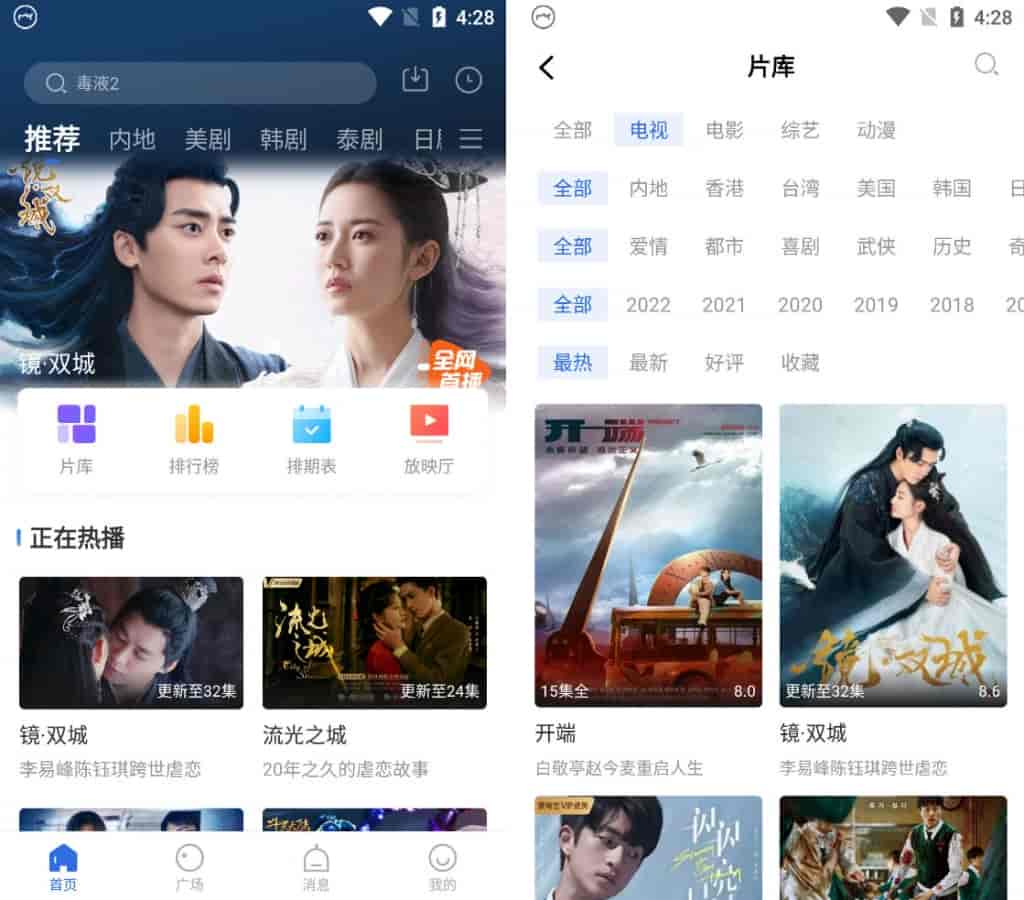Select the 电影 type filter
The width and height of the screenshot is (1024, 900).
724,130
